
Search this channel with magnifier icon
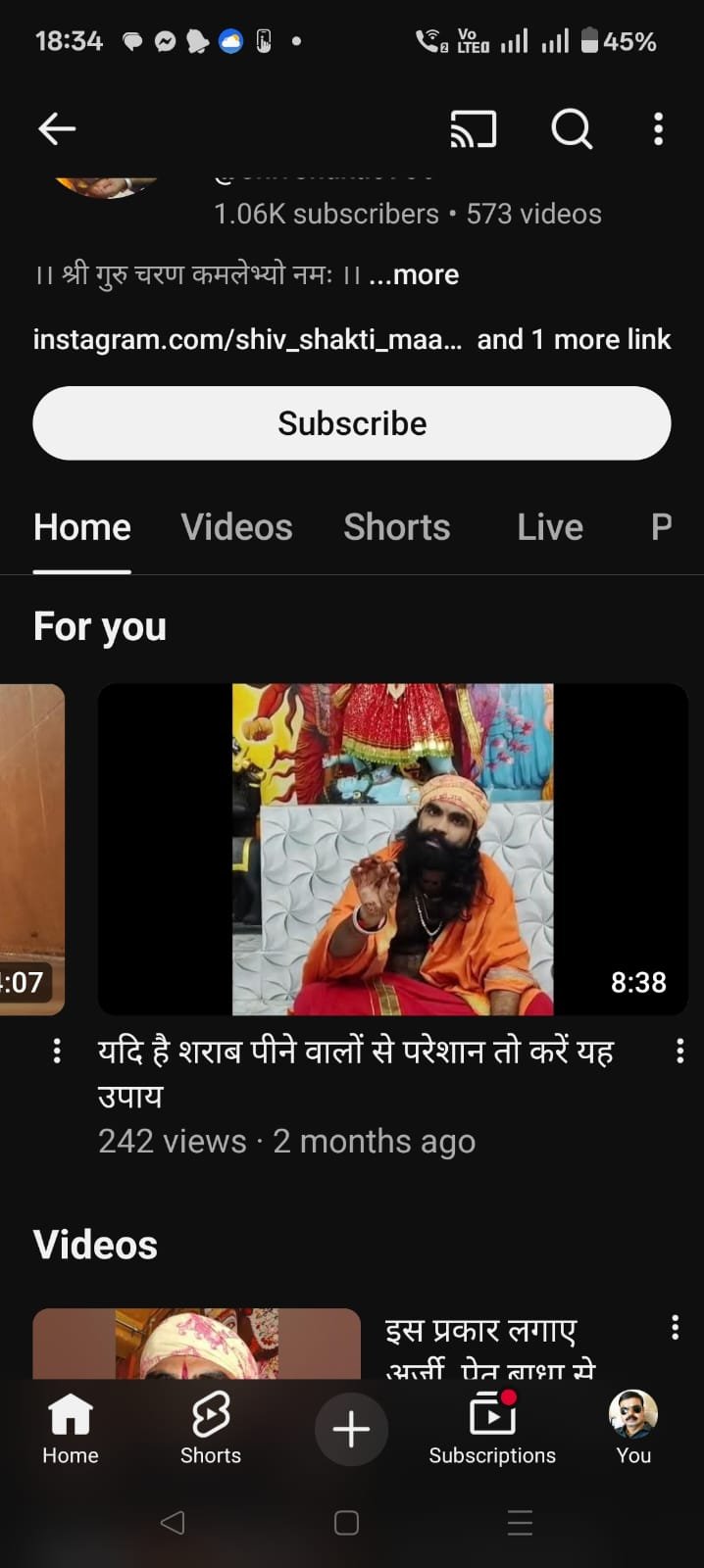pyautogui.click(x=572, y=128)
